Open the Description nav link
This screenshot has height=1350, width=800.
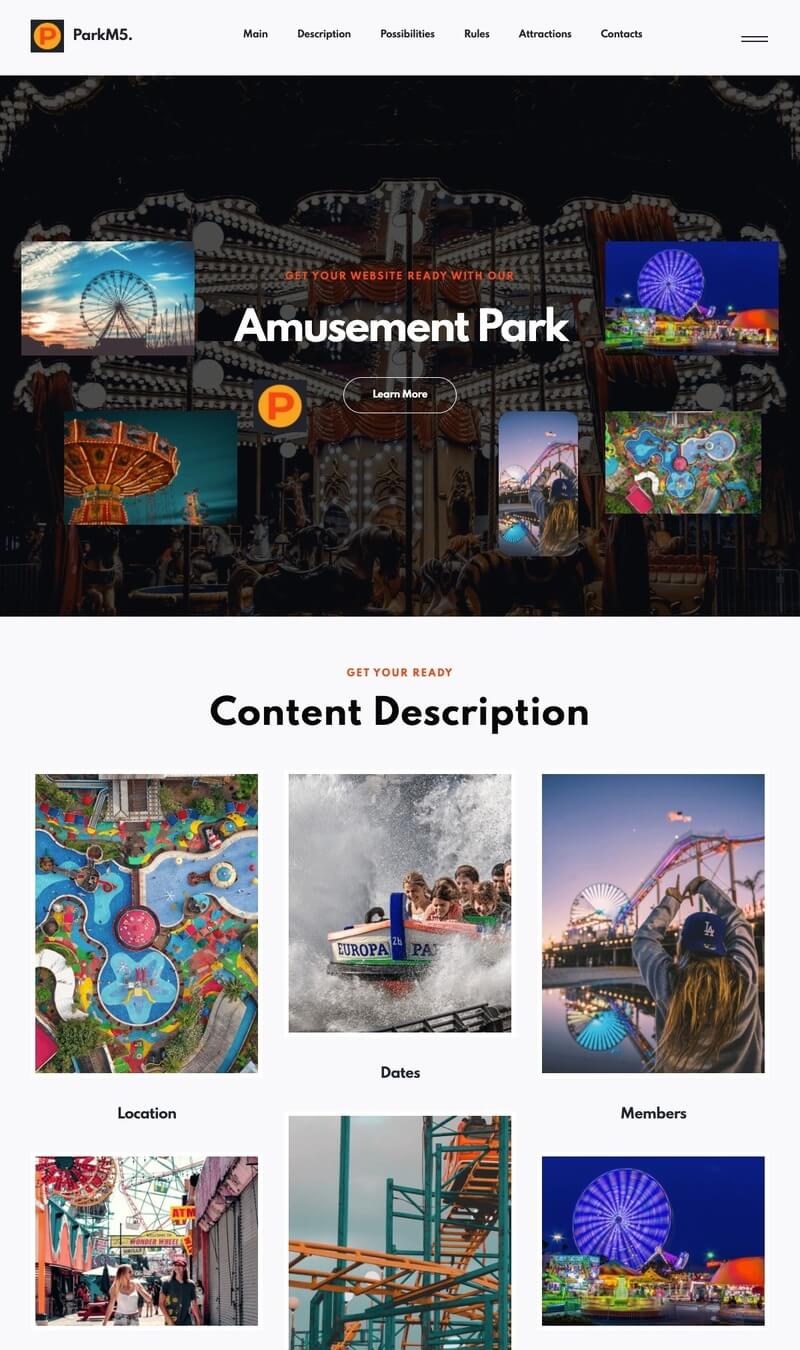click(x=324, y=34)
